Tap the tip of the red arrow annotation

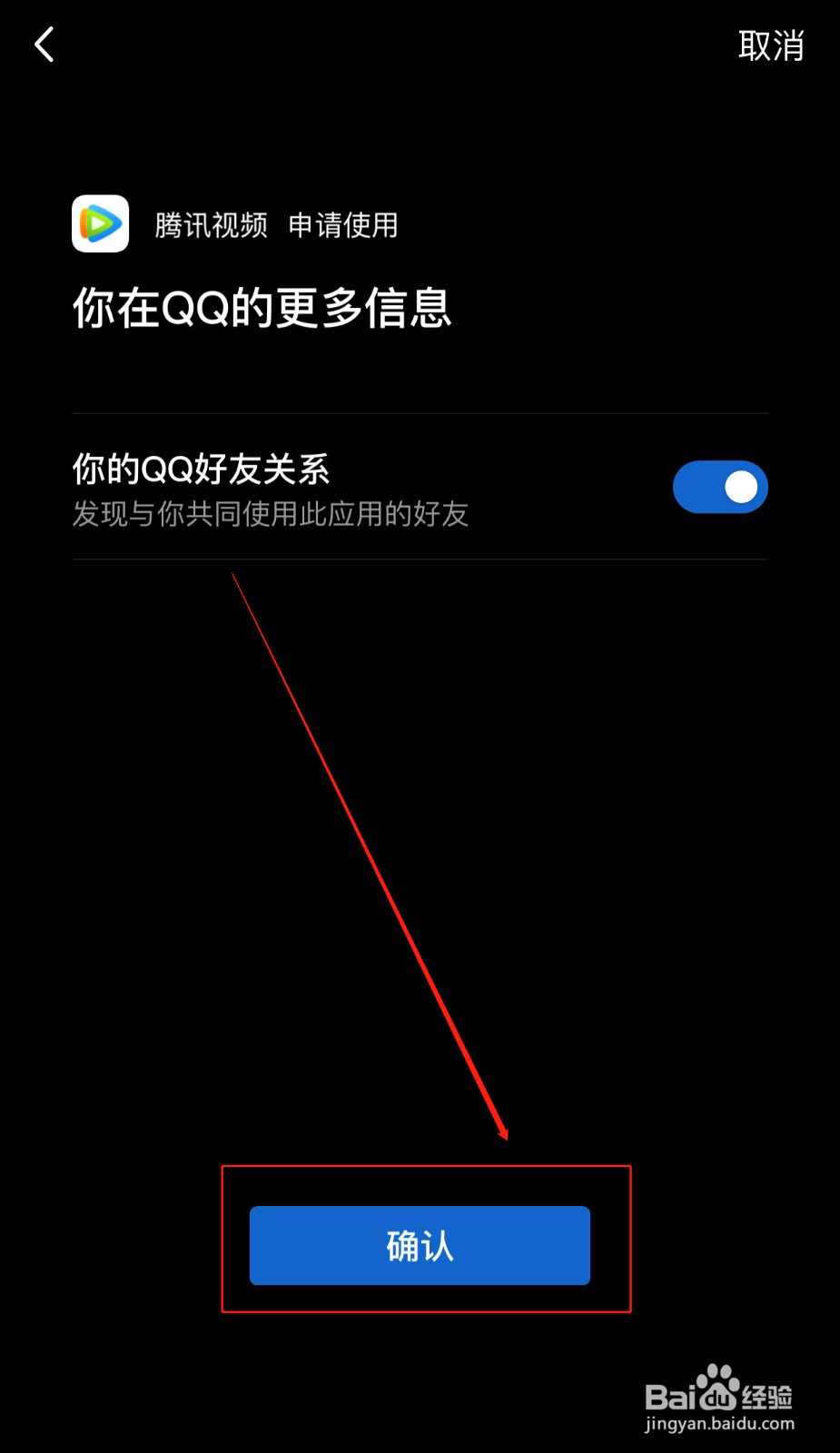coord(507,1138)
